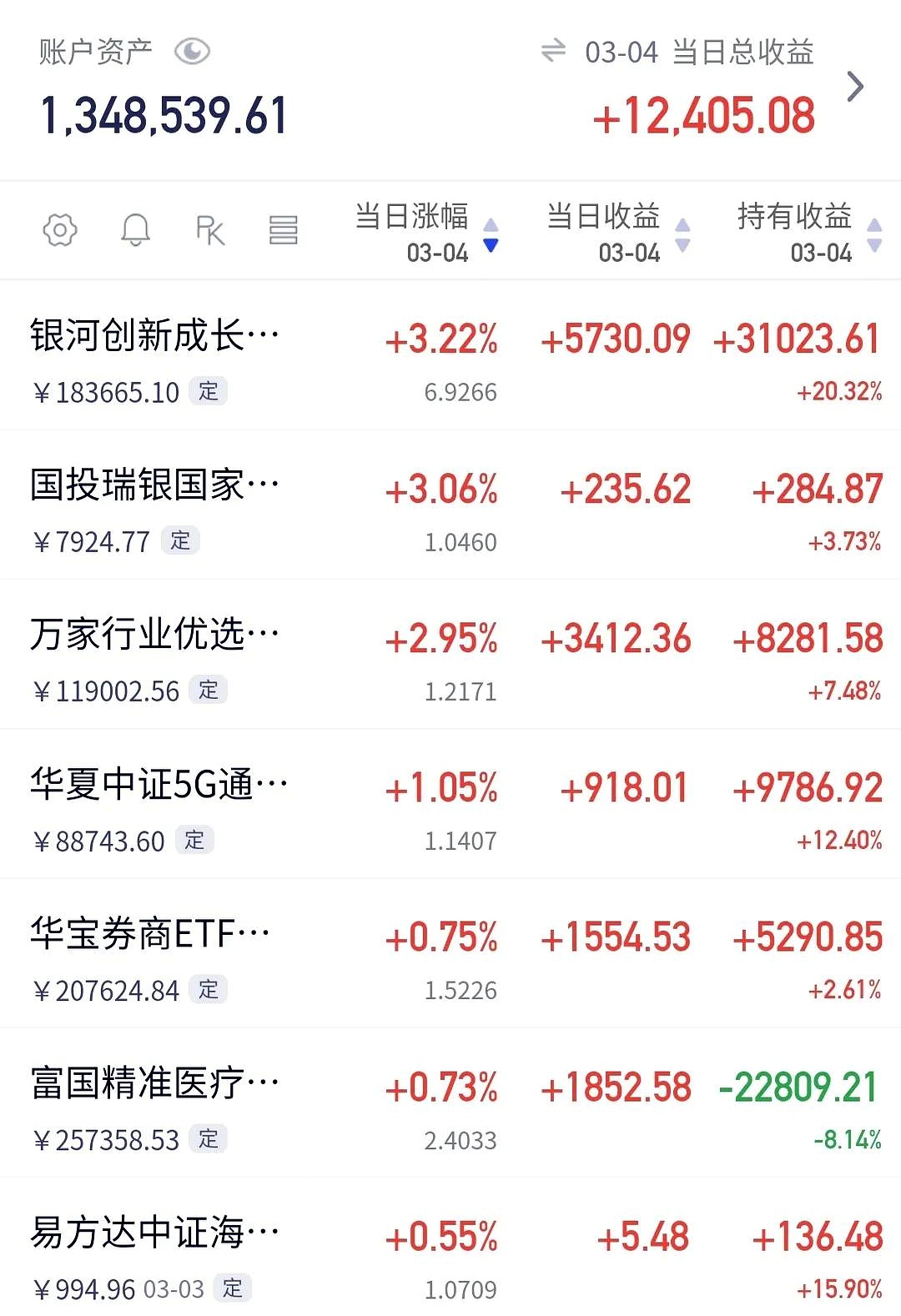Toggle the eye icon to hide account assets
This screenshot has height=1316, width=901.
tap(194, 52)
